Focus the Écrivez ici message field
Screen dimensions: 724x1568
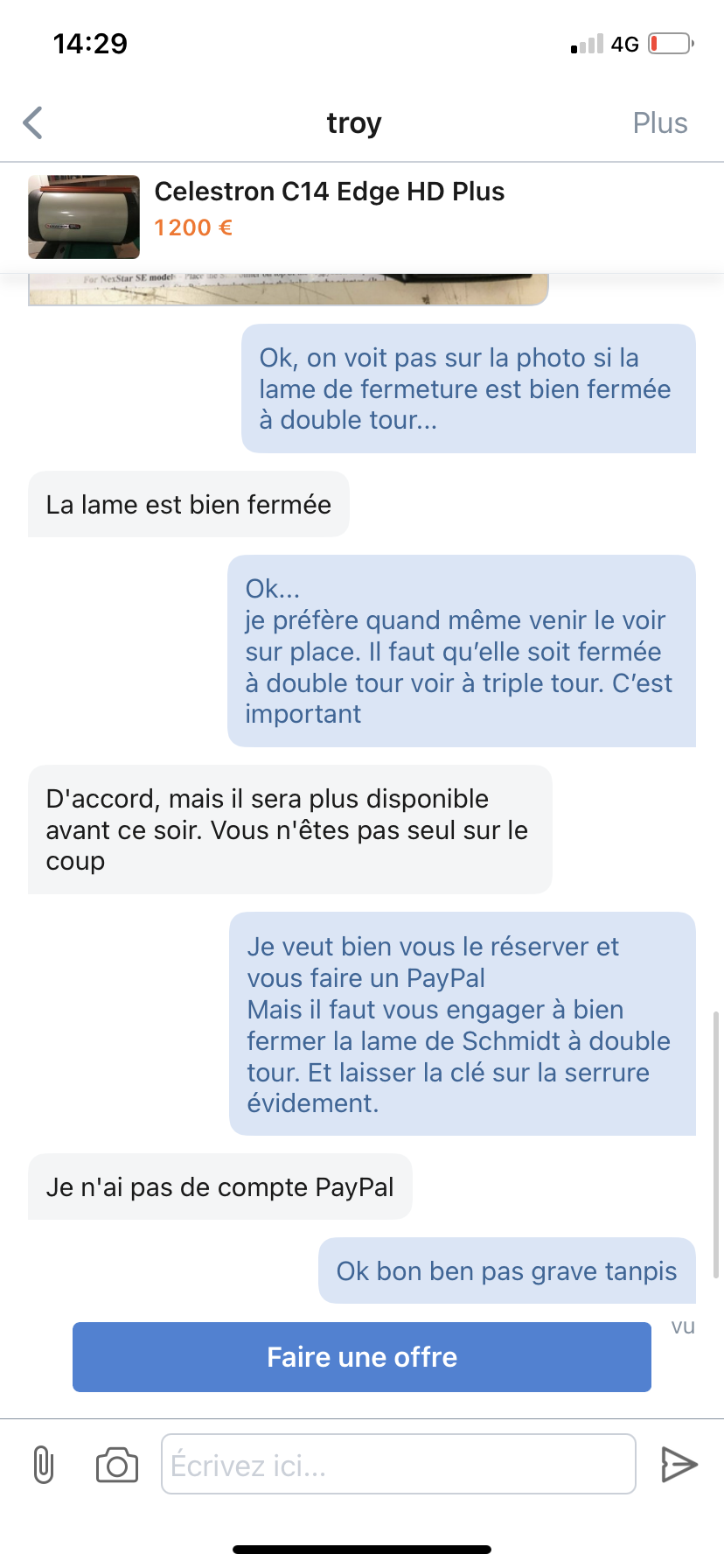tap(398, 1464)
